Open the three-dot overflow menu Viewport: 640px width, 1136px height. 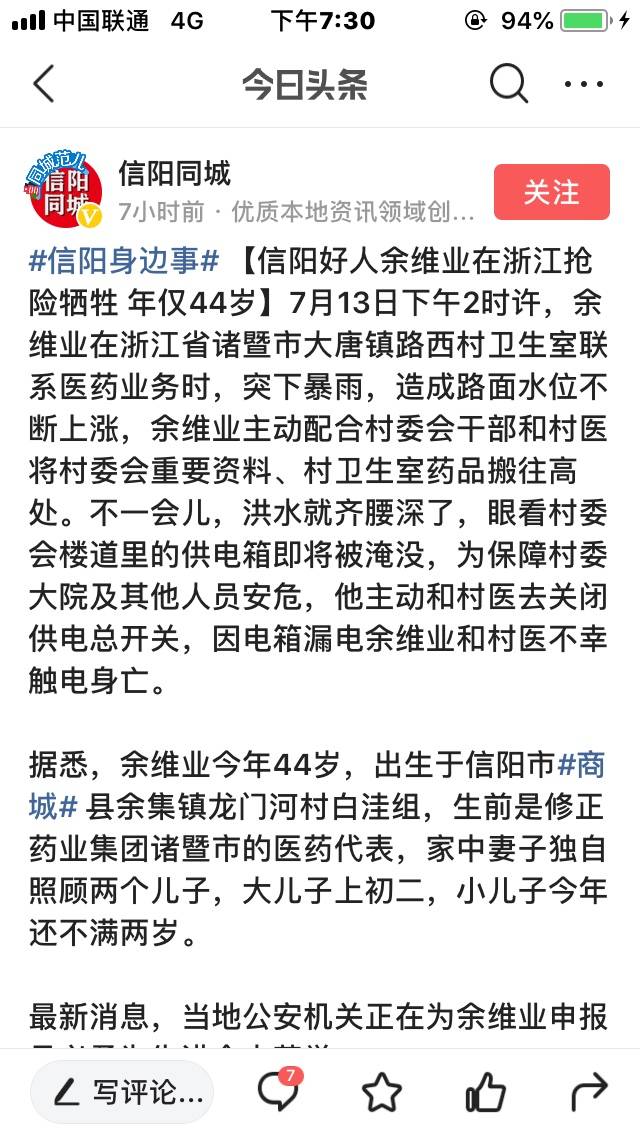tap(584, 84)
